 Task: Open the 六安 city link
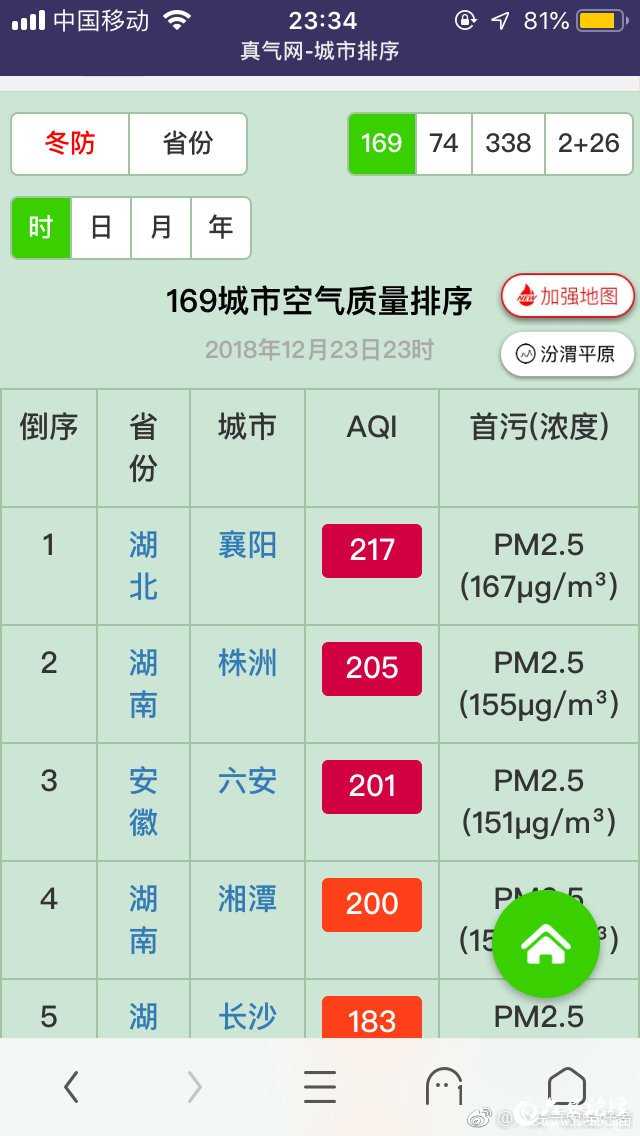247,782
